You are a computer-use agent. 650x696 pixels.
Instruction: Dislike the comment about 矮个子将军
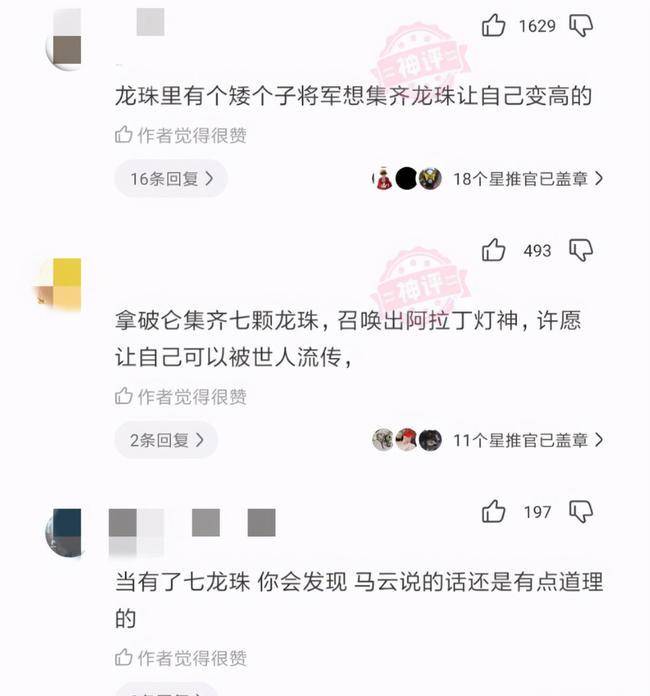click(581, 26)
